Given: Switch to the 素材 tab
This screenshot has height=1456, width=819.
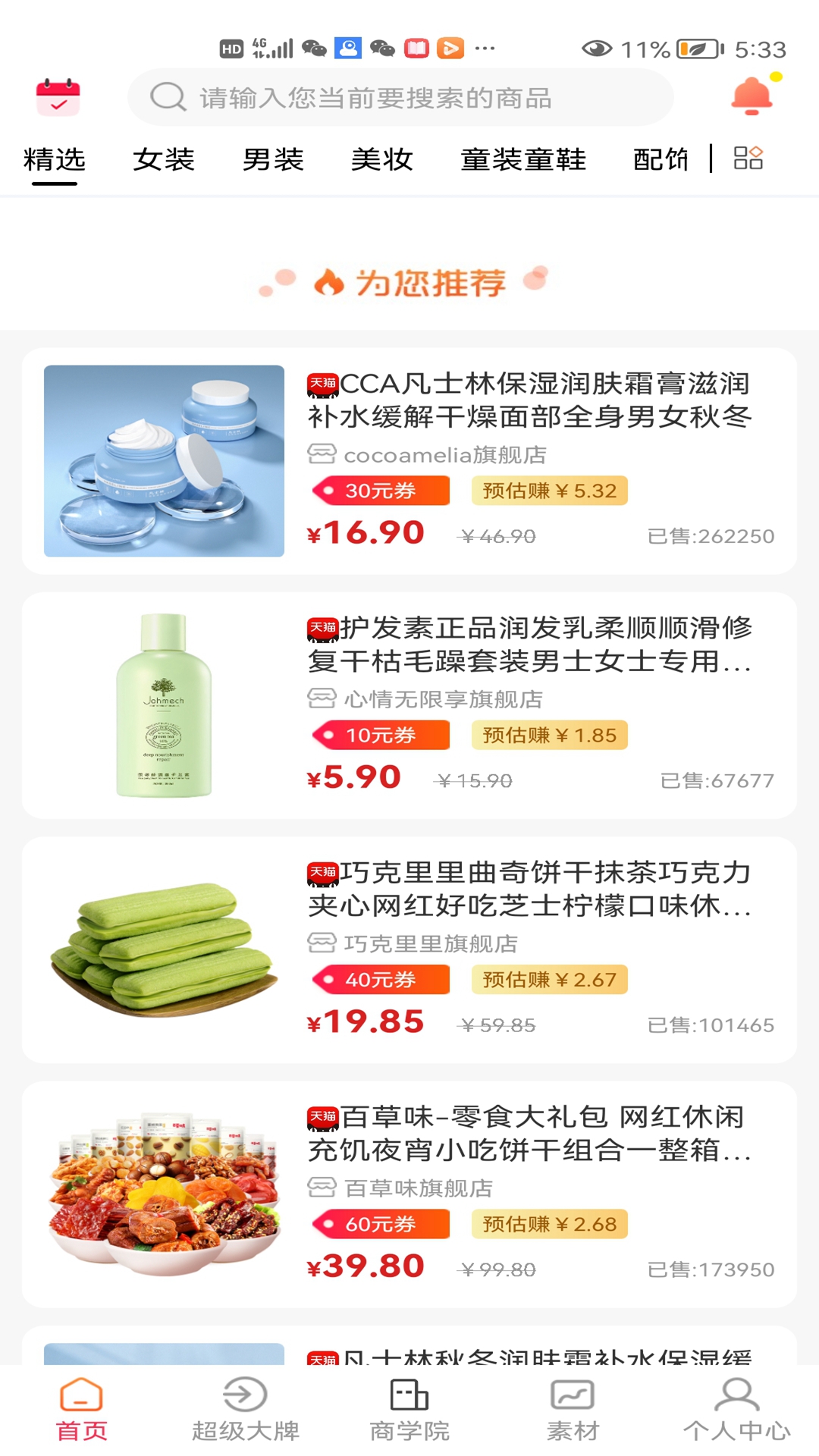Looking at the screenshot, I should 573,1410.
